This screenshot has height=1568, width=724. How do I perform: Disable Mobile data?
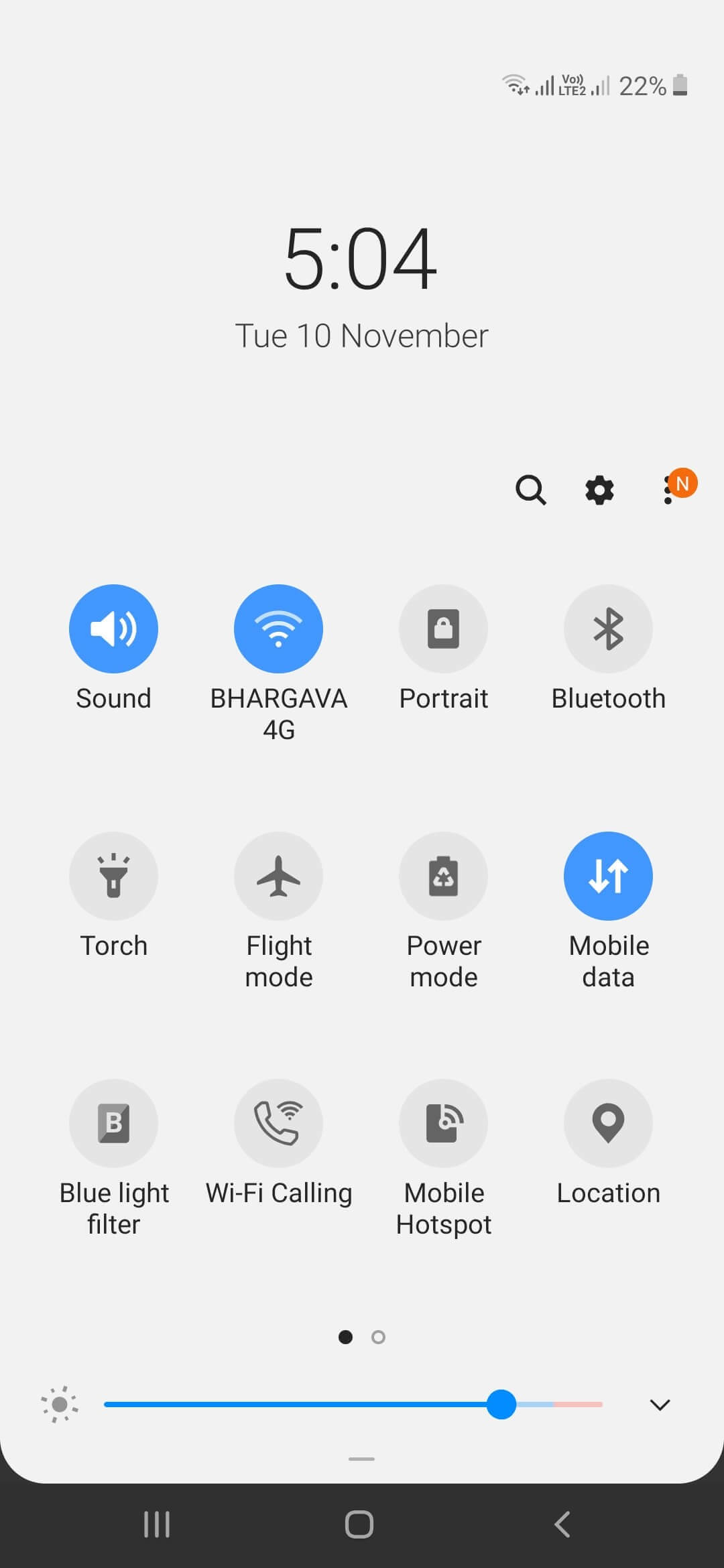click(x=608, y=876)
